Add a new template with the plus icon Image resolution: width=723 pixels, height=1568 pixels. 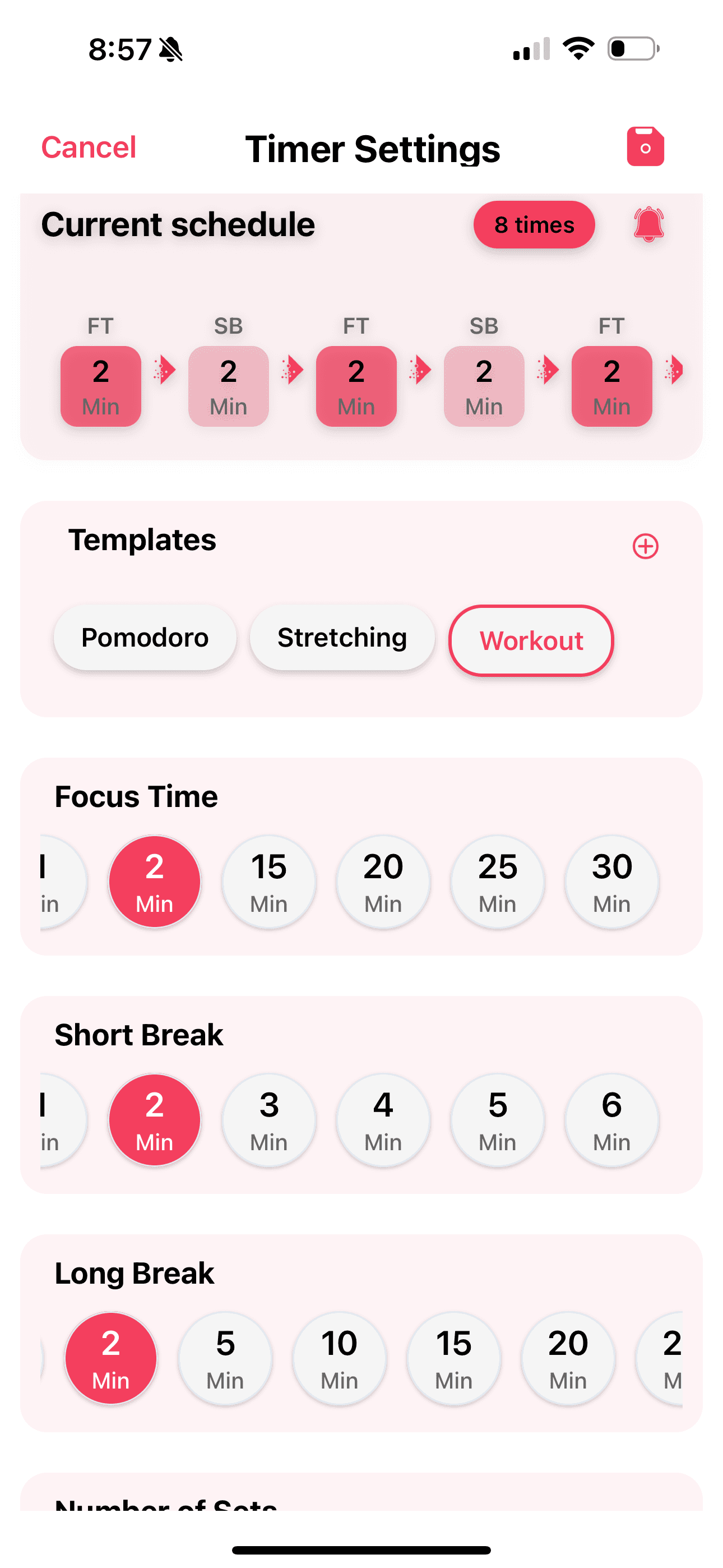(645, 546)
